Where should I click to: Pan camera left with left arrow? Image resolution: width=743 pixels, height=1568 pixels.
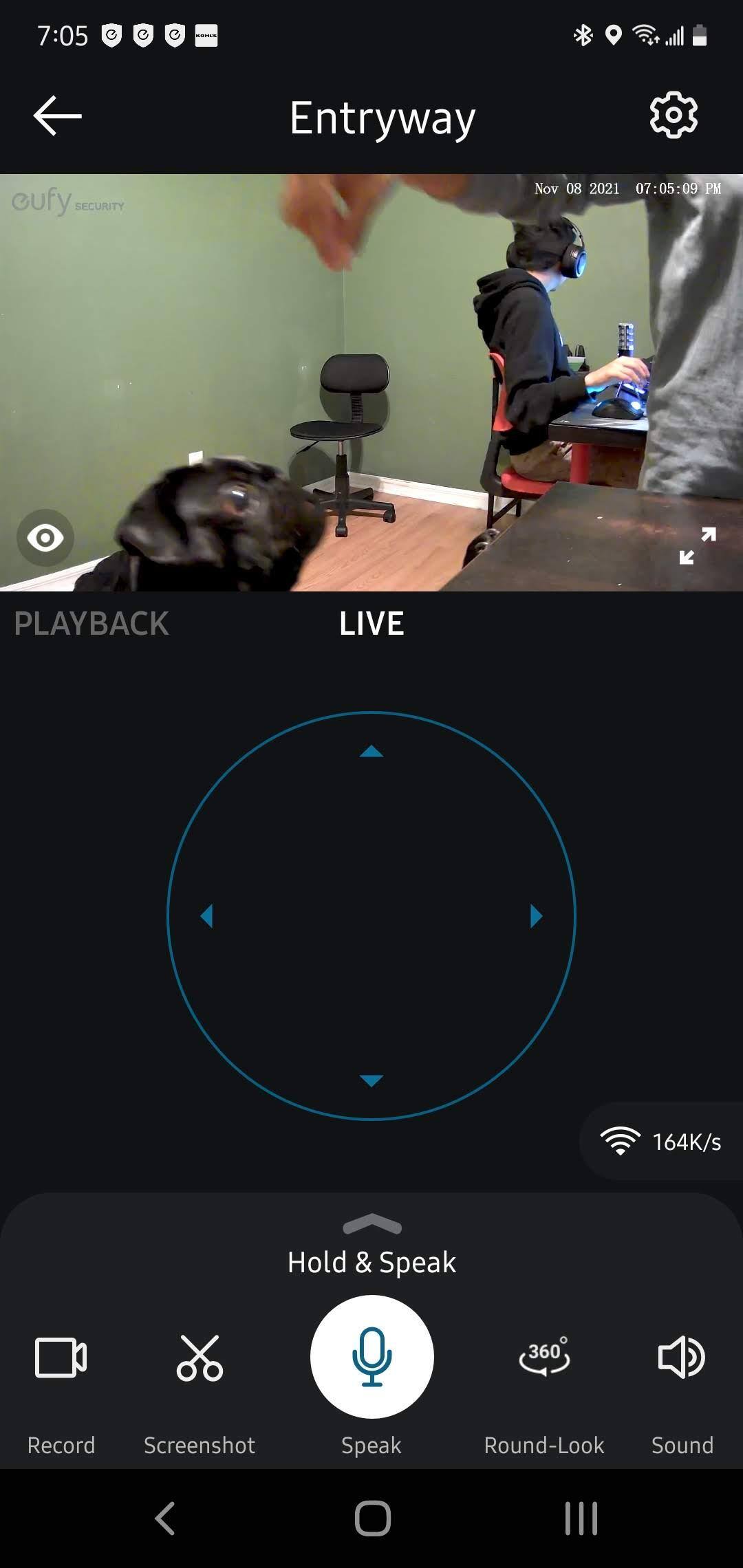206,916
